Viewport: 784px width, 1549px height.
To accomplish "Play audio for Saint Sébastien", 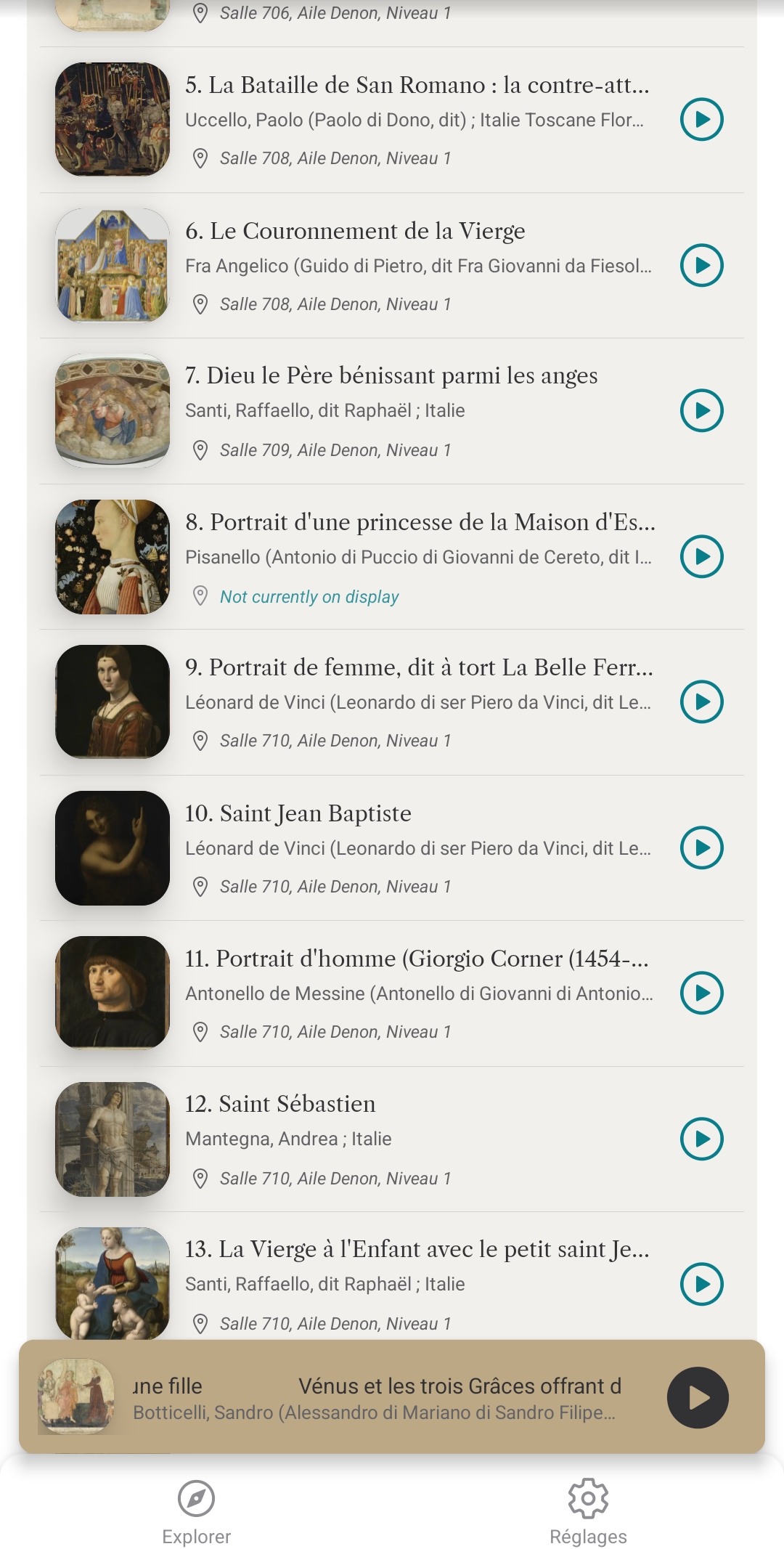I will (701, 1139).
